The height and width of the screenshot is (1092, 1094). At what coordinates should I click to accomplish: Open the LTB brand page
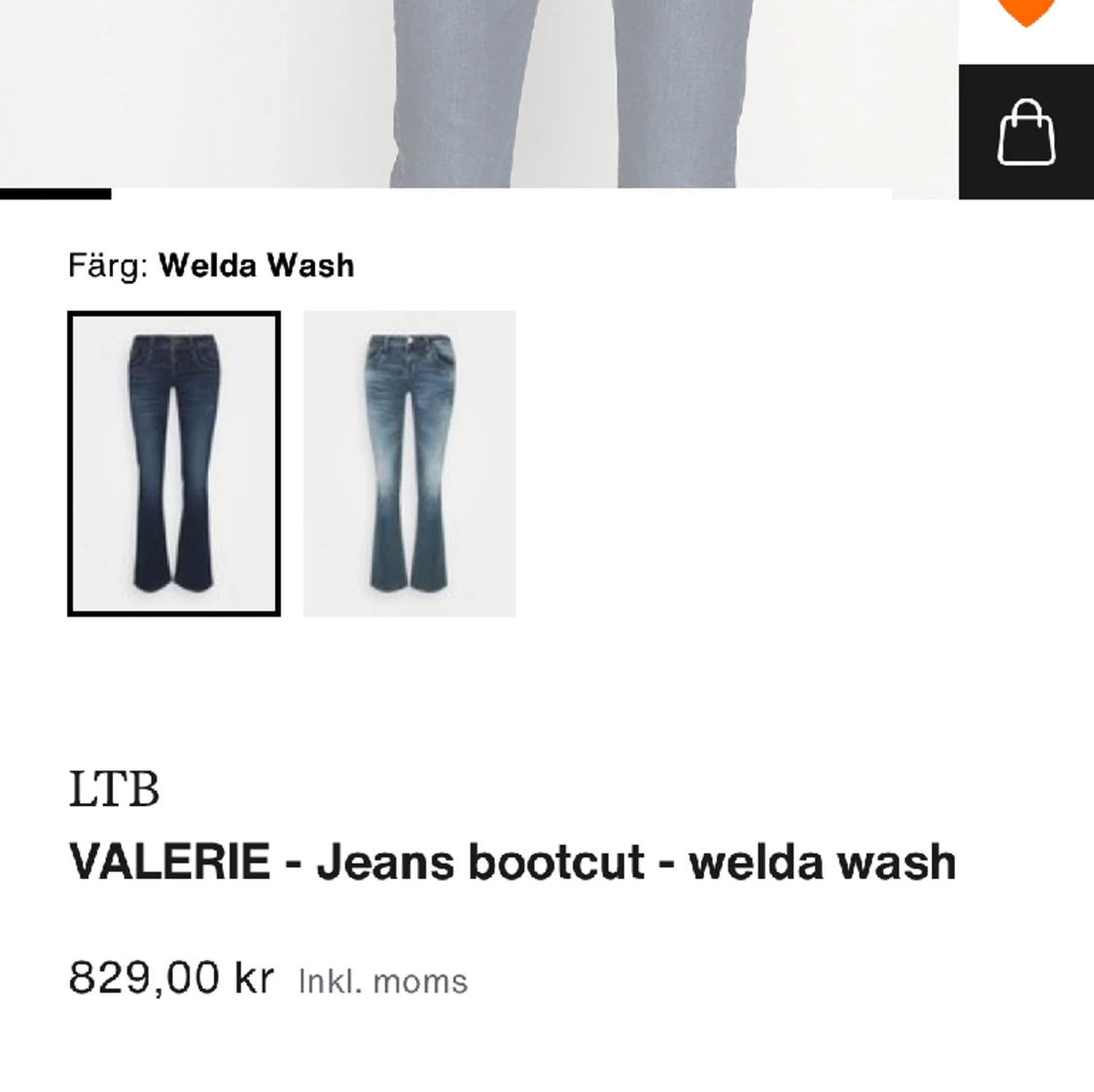tap(114, 790)
